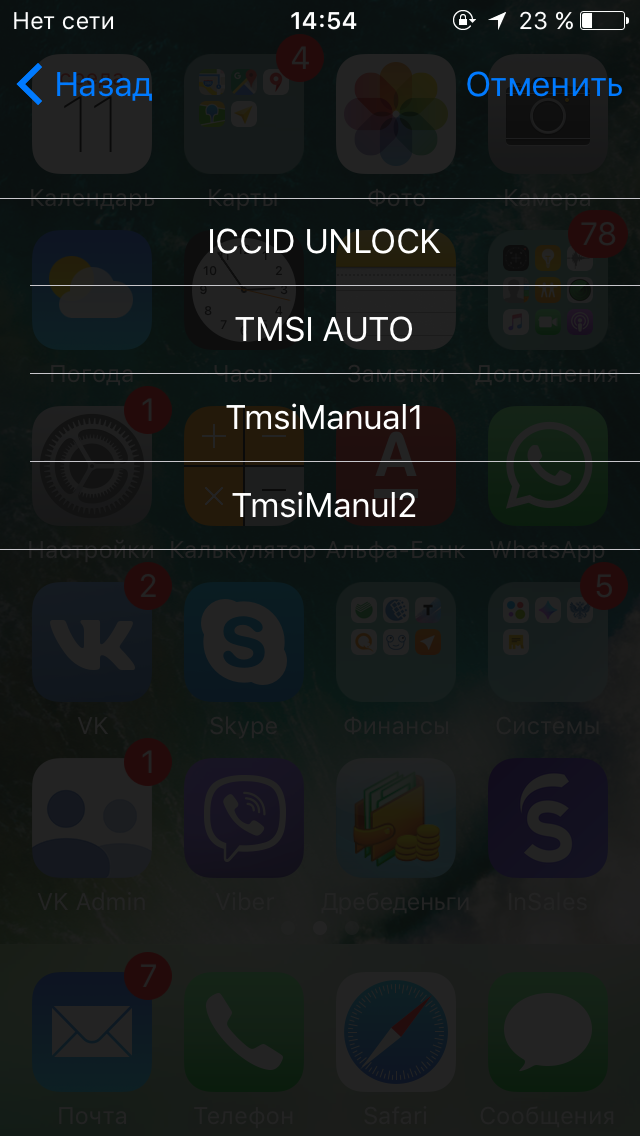Open the TmsiManual1 option
Screen dimensions: 640x1136
324,418
